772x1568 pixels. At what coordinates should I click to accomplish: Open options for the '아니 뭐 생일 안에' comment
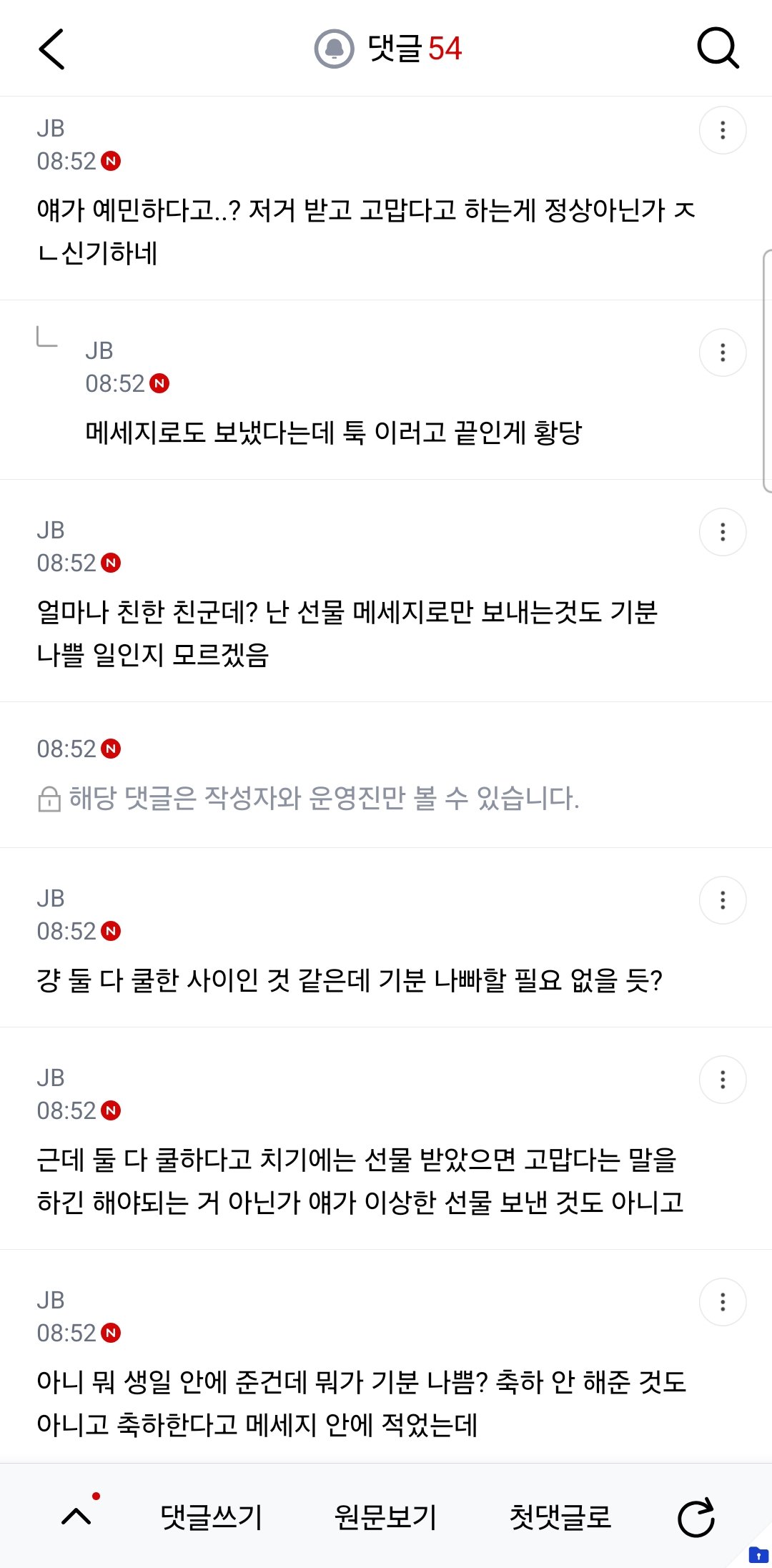[x=723, y=1303]
